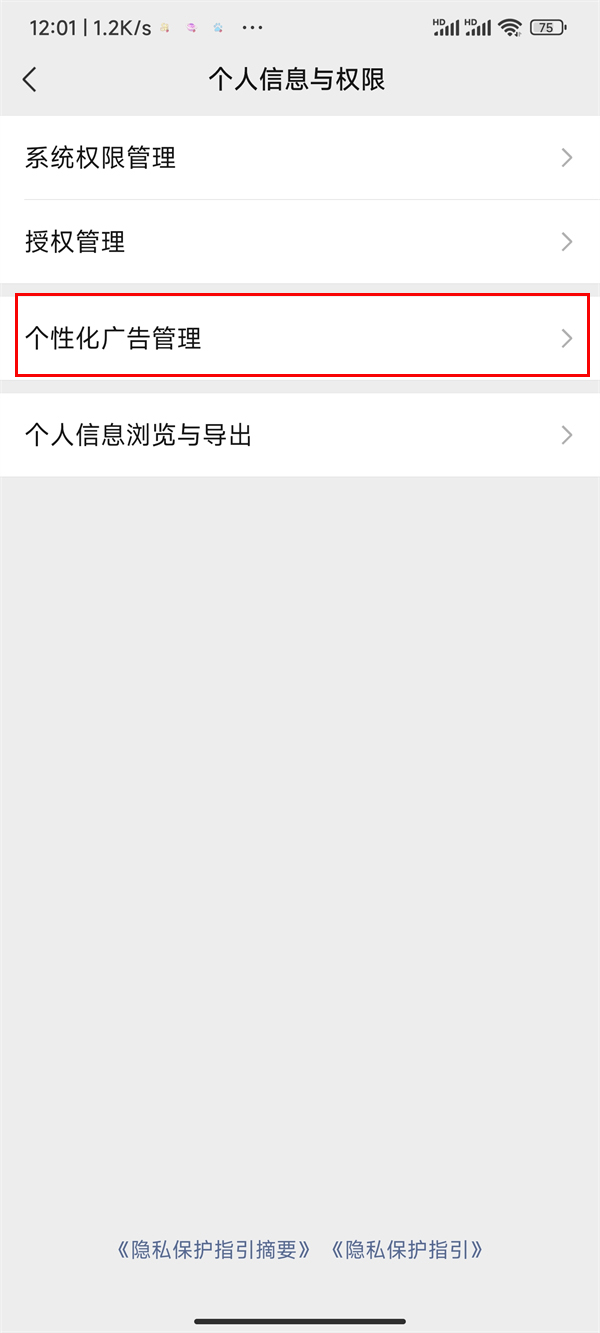The height and width of the screenshot is (1333, 600).
Task: Open 授权管理 row
Action: [x=300, y=242]
